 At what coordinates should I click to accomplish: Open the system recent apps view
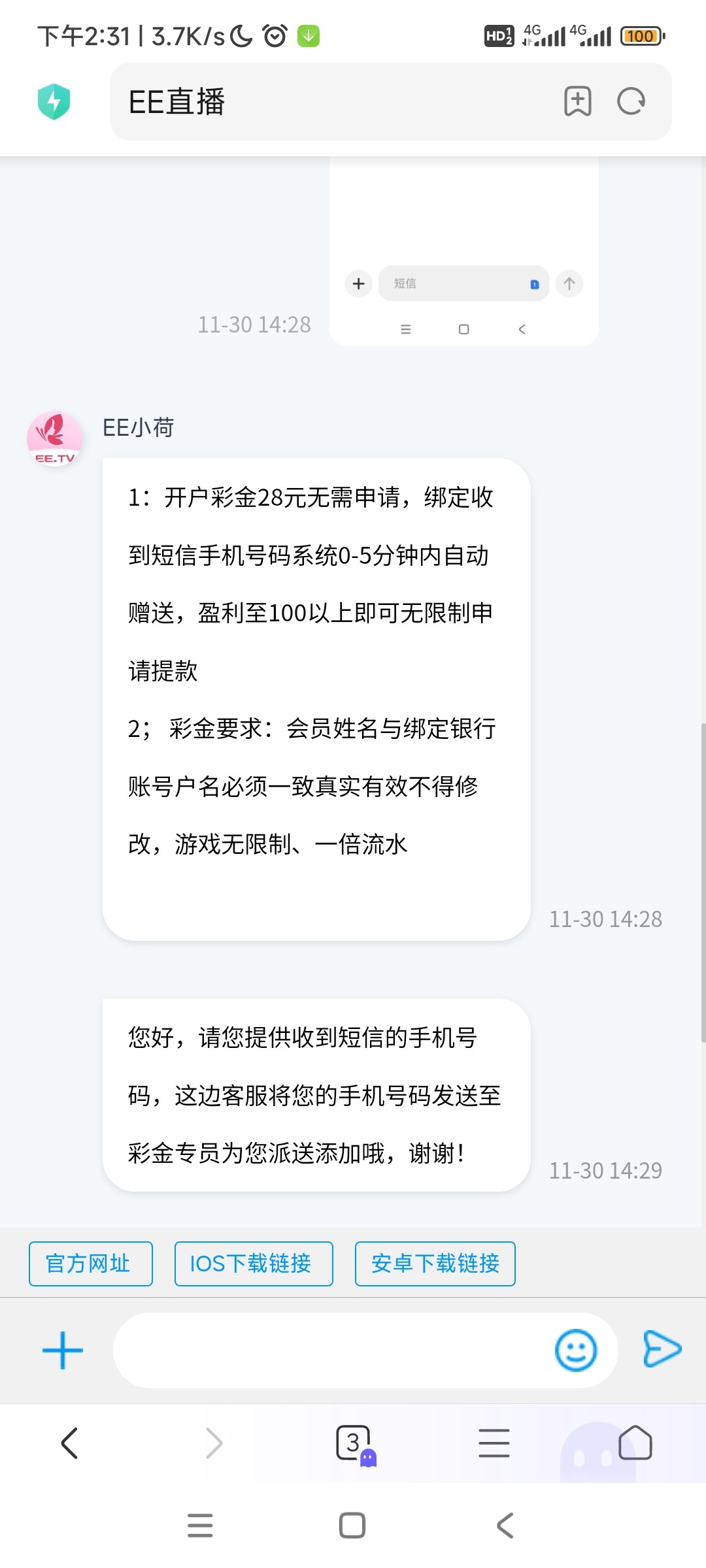(200, 1526)
